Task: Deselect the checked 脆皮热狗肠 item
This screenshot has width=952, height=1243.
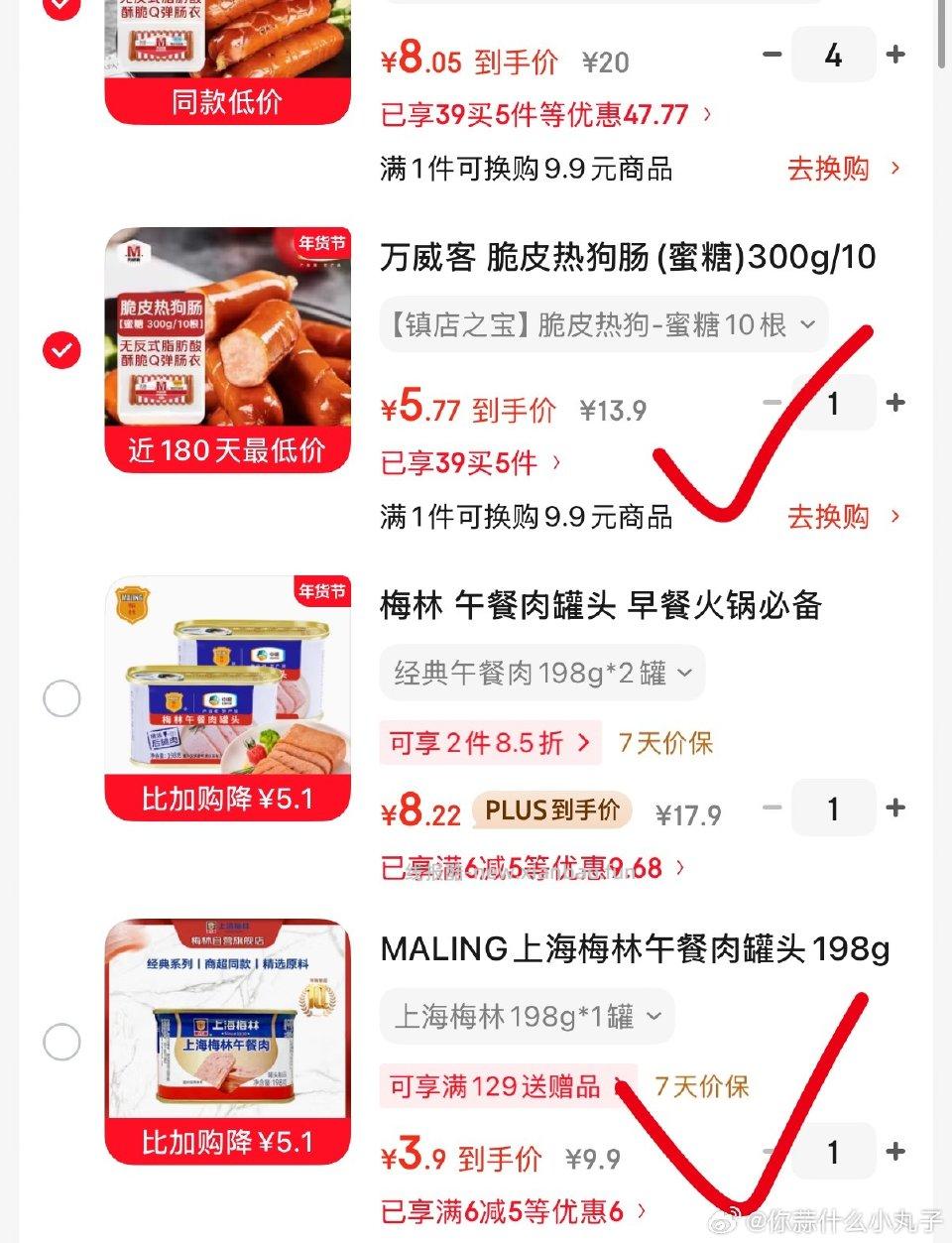Action: pyautogui.click(x=61, y=349)
